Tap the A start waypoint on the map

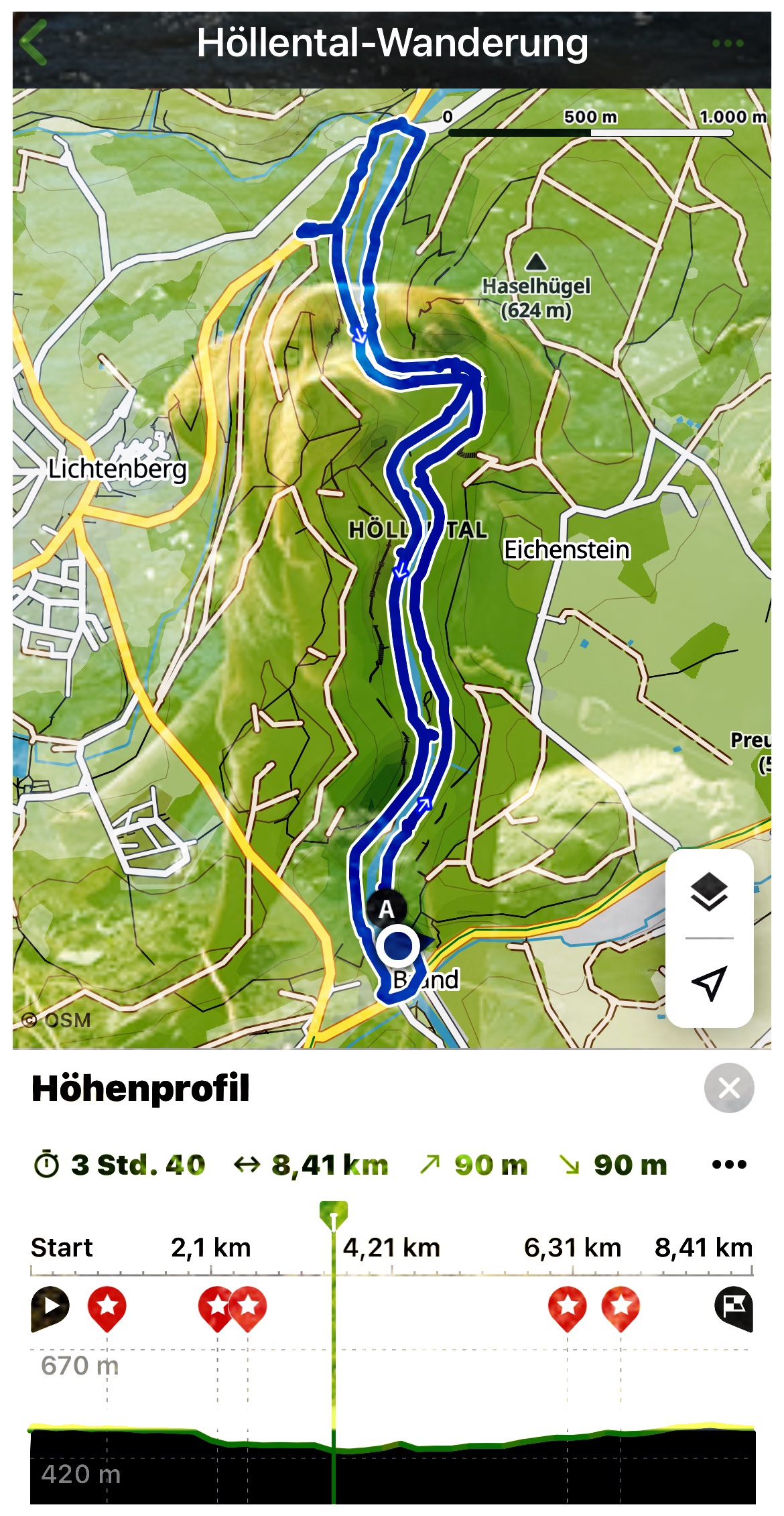click(x=386, y=909)
